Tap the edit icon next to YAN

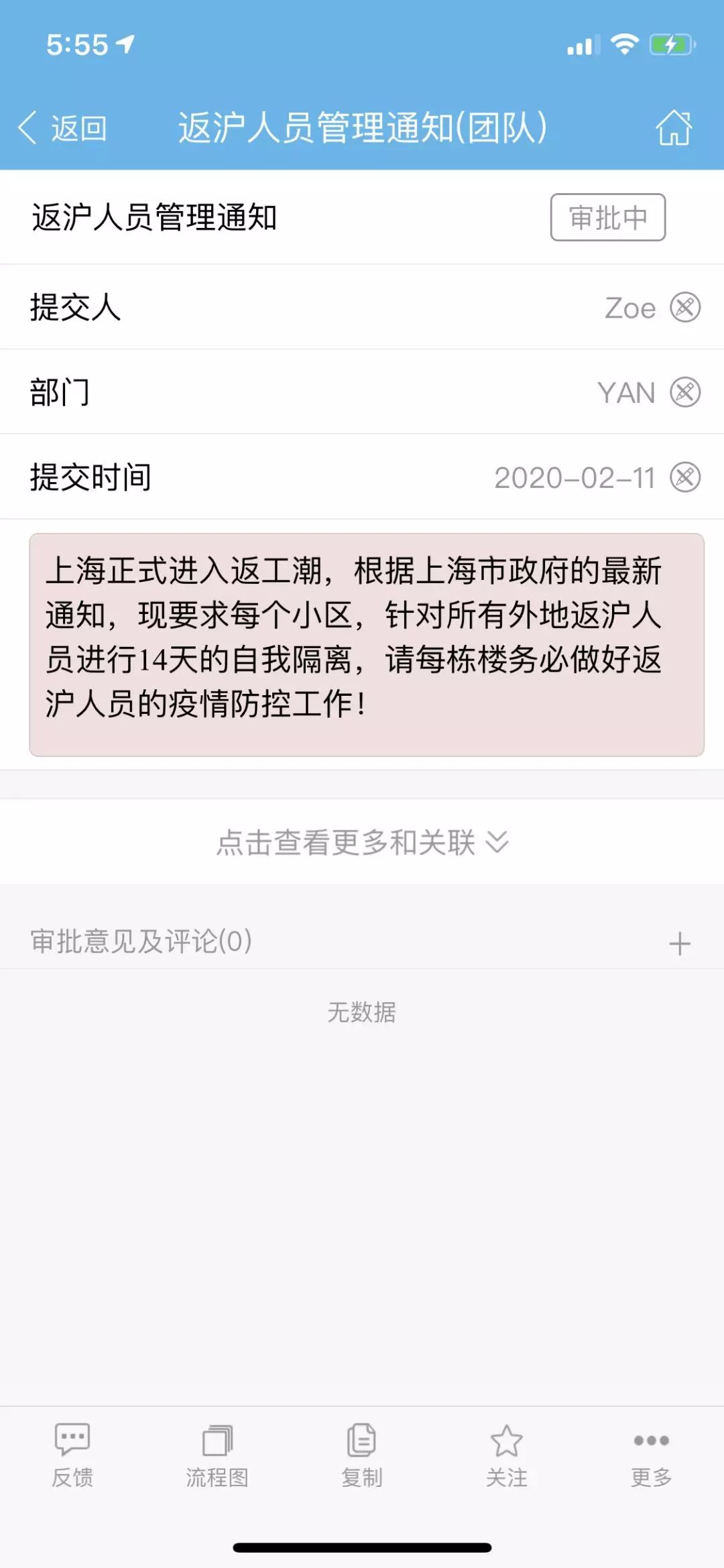click(685, 393)
